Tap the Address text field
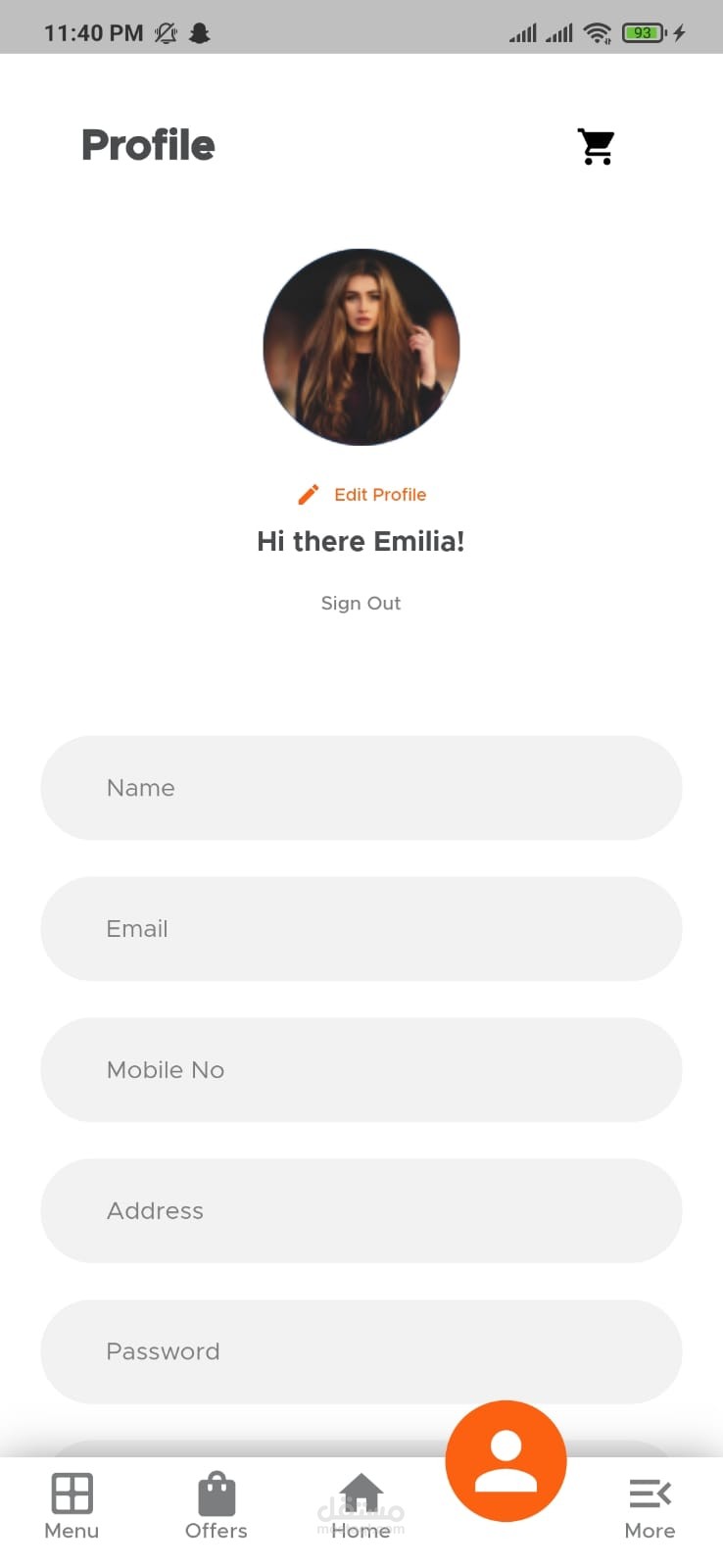This screenshot has width=723, height=1568. 361,1211
